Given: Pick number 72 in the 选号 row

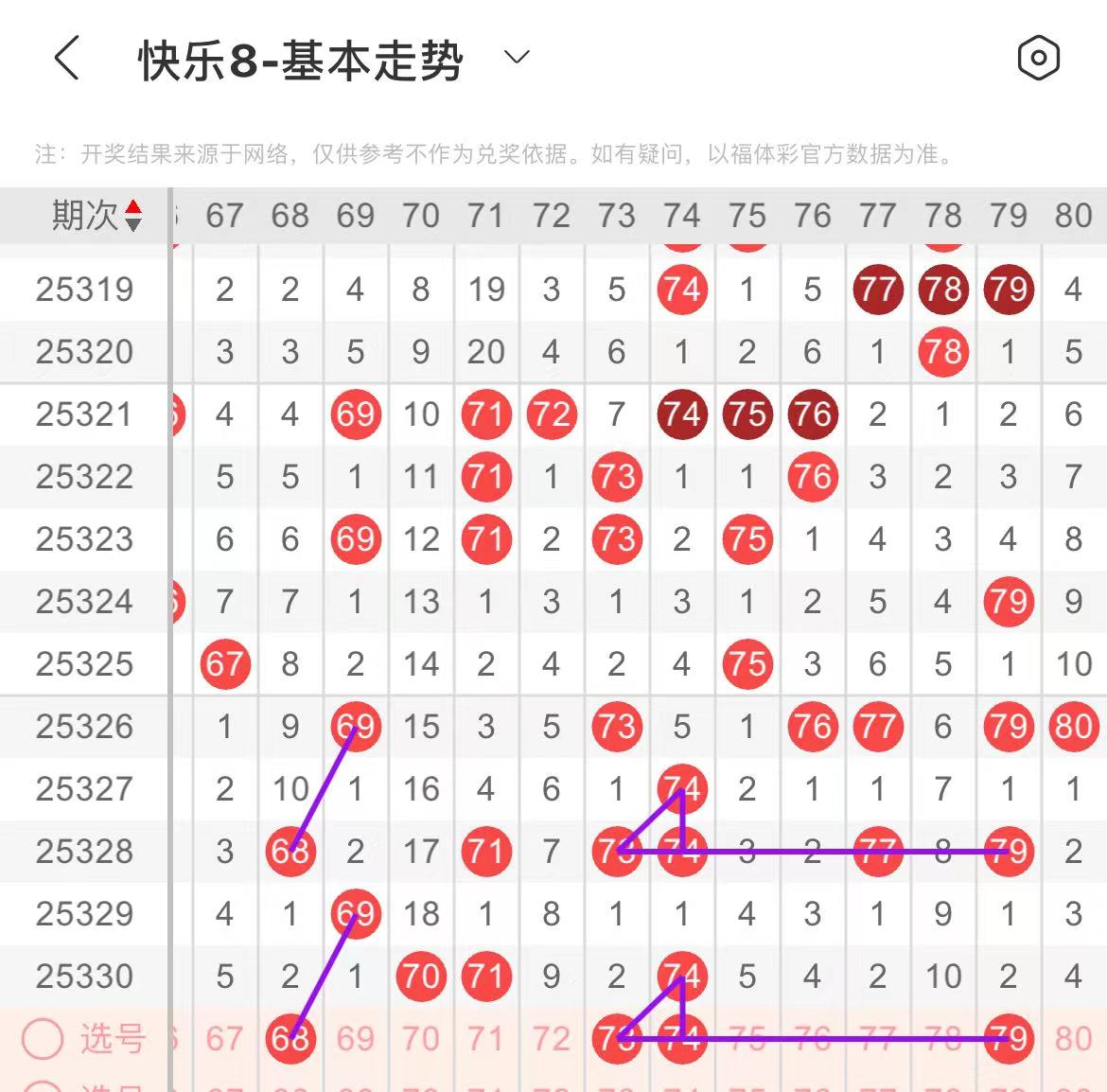Looking at the screenshot, I should (x=551, y=1039).
